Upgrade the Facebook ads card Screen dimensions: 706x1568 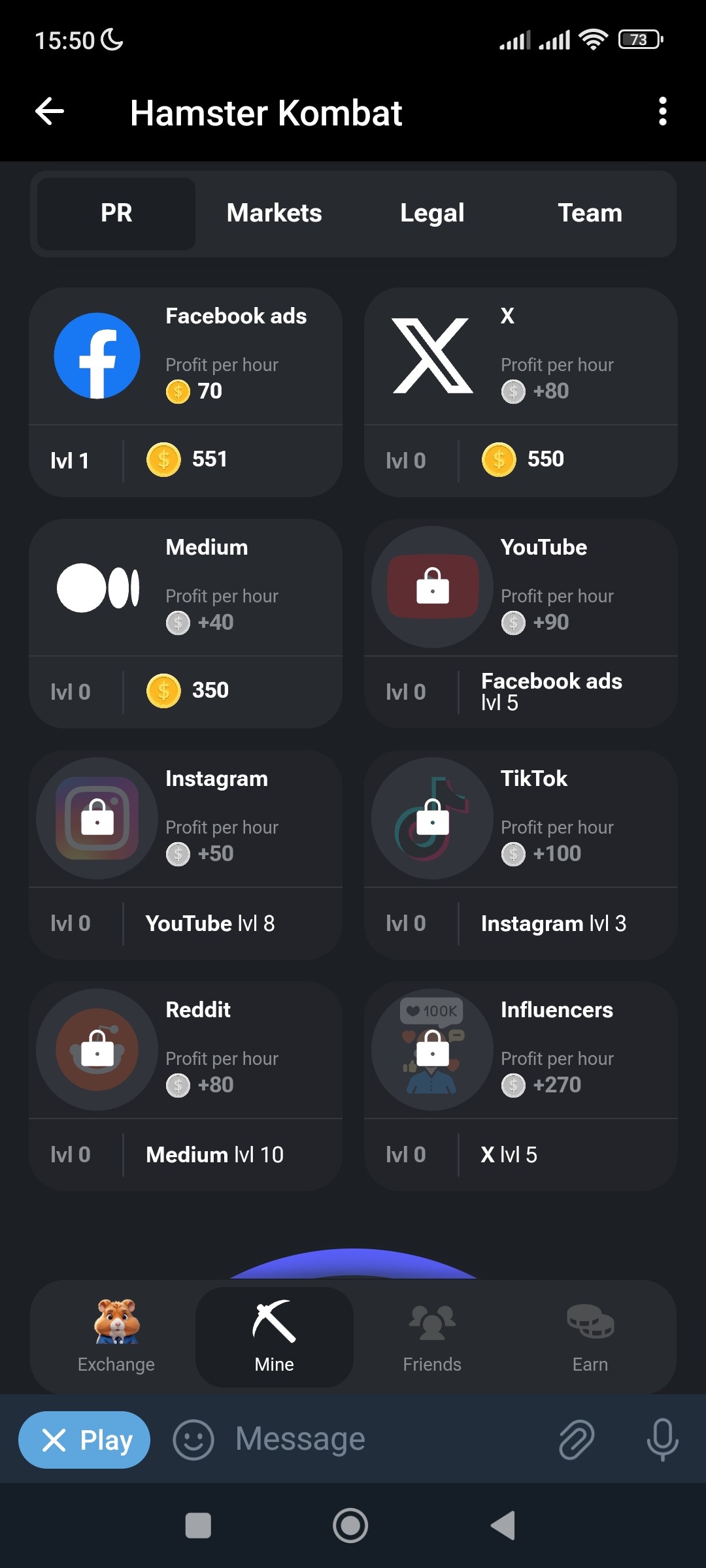(186, 392)
